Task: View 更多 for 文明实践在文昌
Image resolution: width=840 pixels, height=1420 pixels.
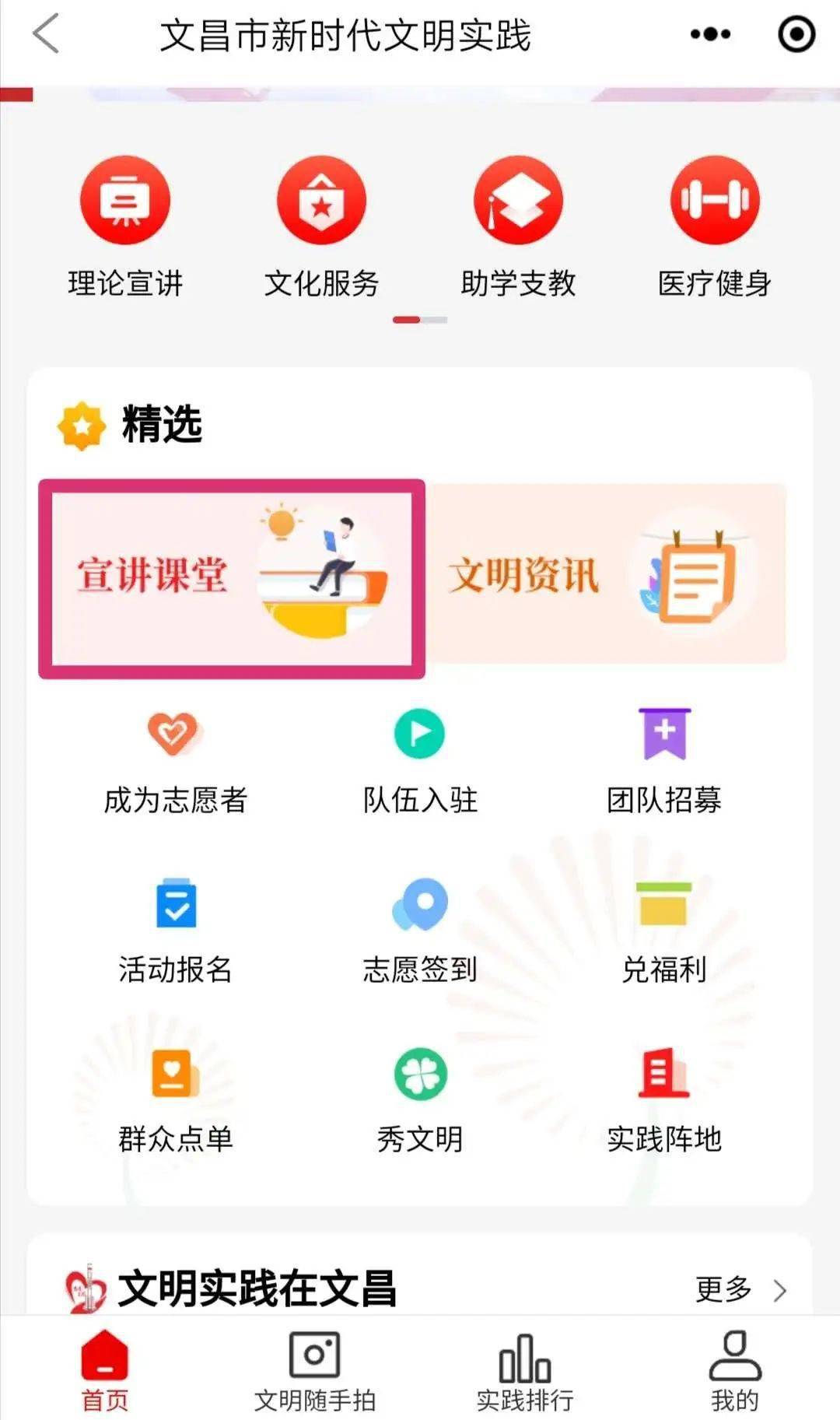Action: [740, 1289]
